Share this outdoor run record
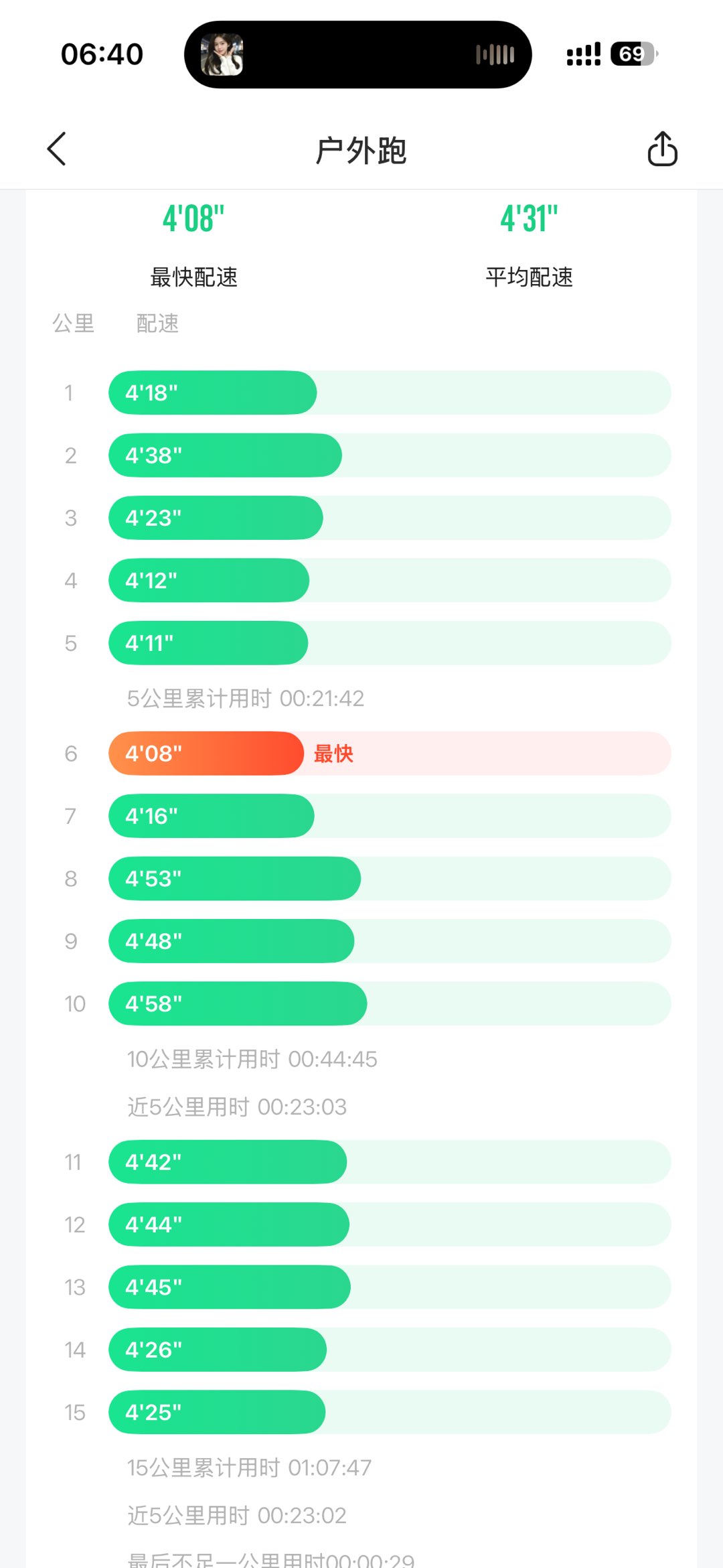 pyautogui.click(x=662, y=149)
